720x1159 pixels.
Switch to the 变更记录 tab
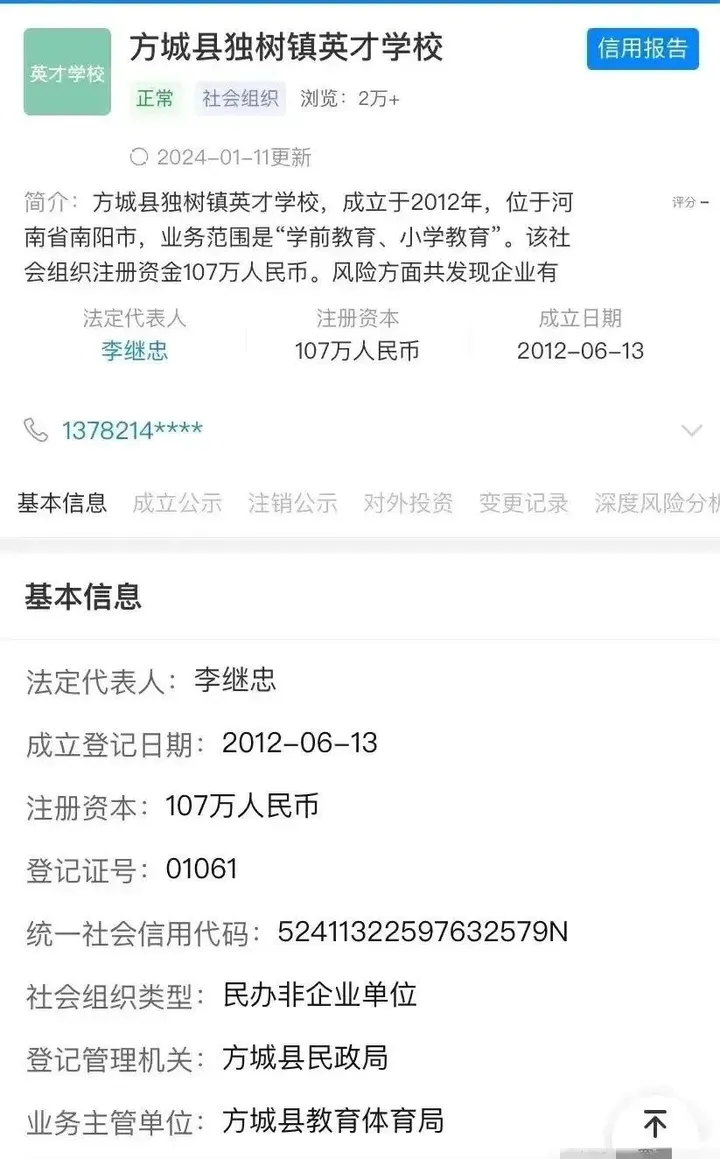(x=523, y=503)
